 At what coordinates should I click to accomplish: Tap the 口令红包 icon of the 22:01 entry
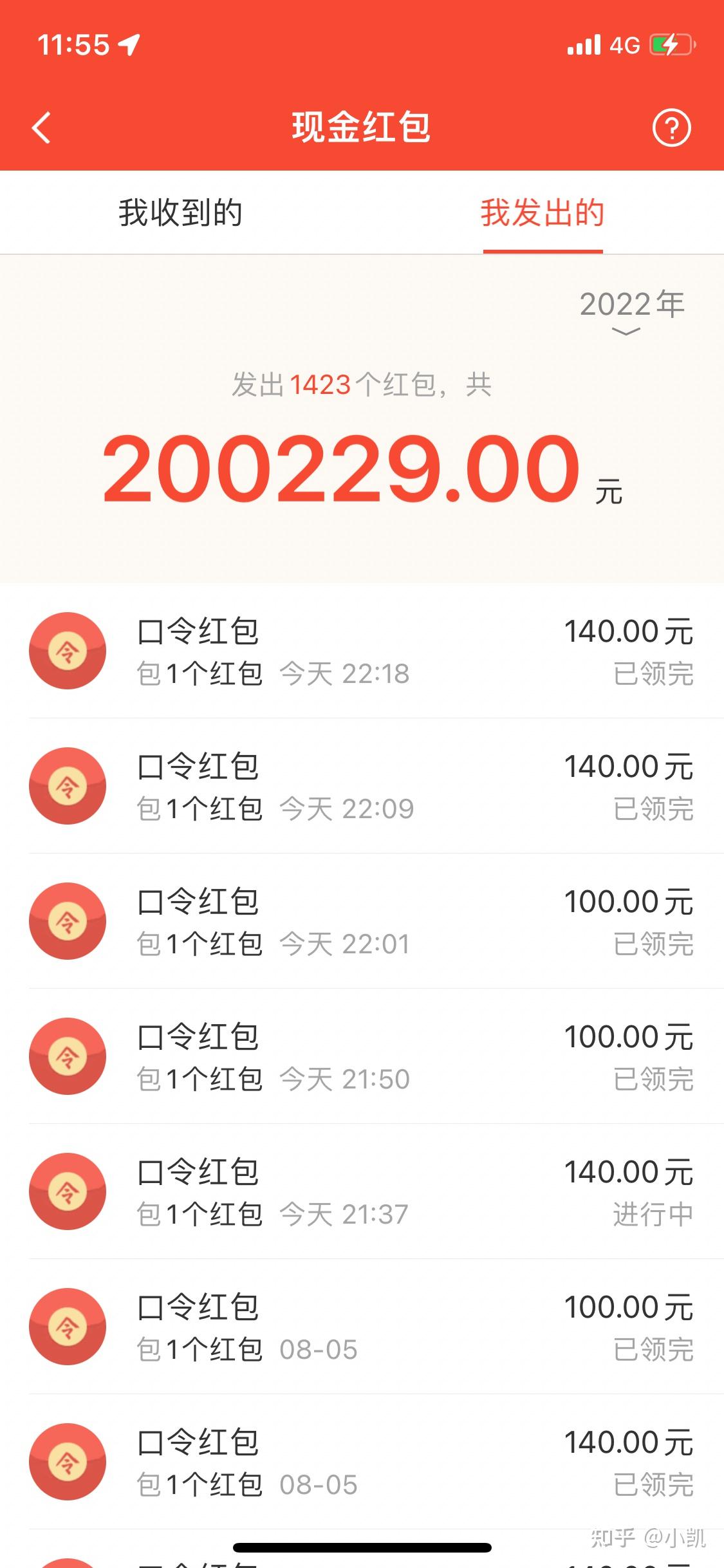tap(67, 922)
